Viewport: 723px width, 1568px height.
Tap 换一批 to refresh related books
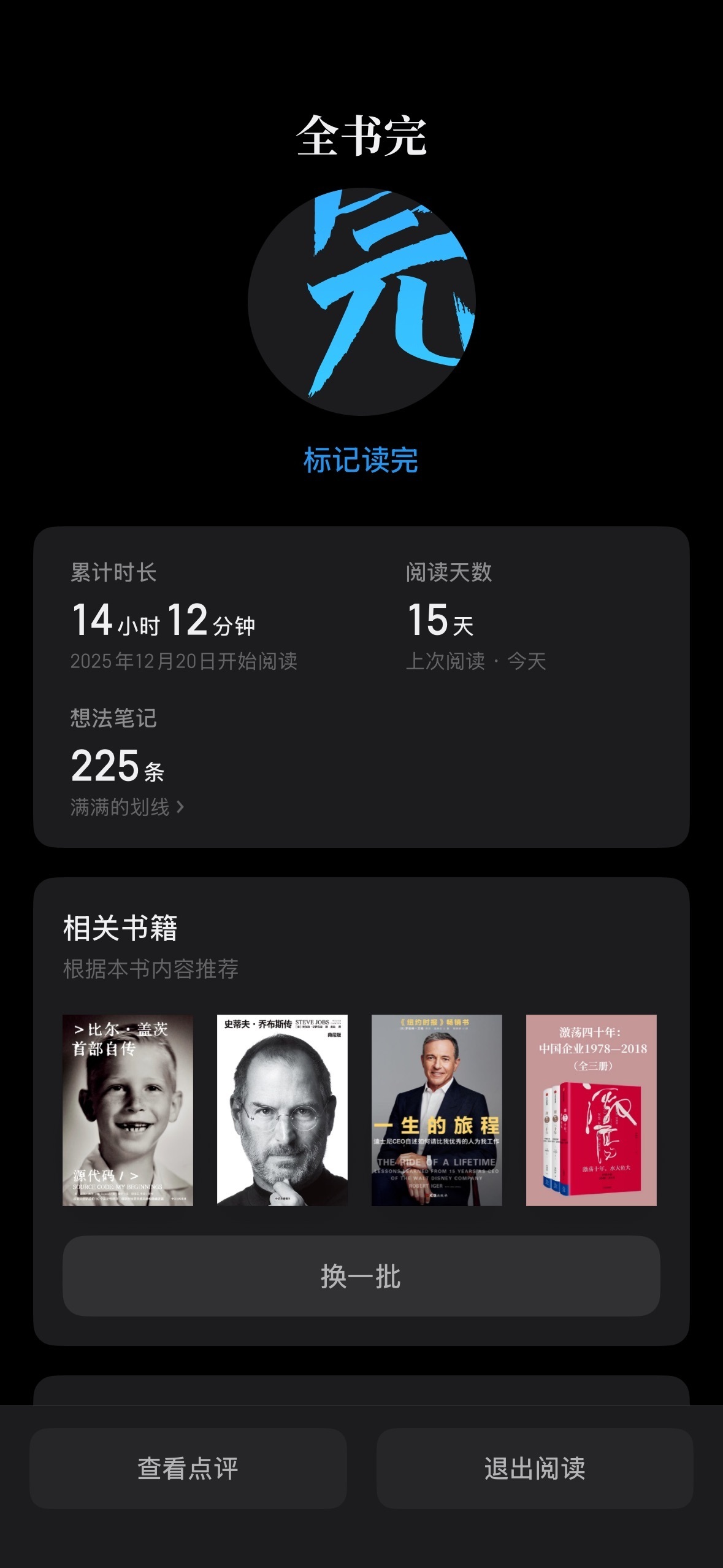point(361,1276)
